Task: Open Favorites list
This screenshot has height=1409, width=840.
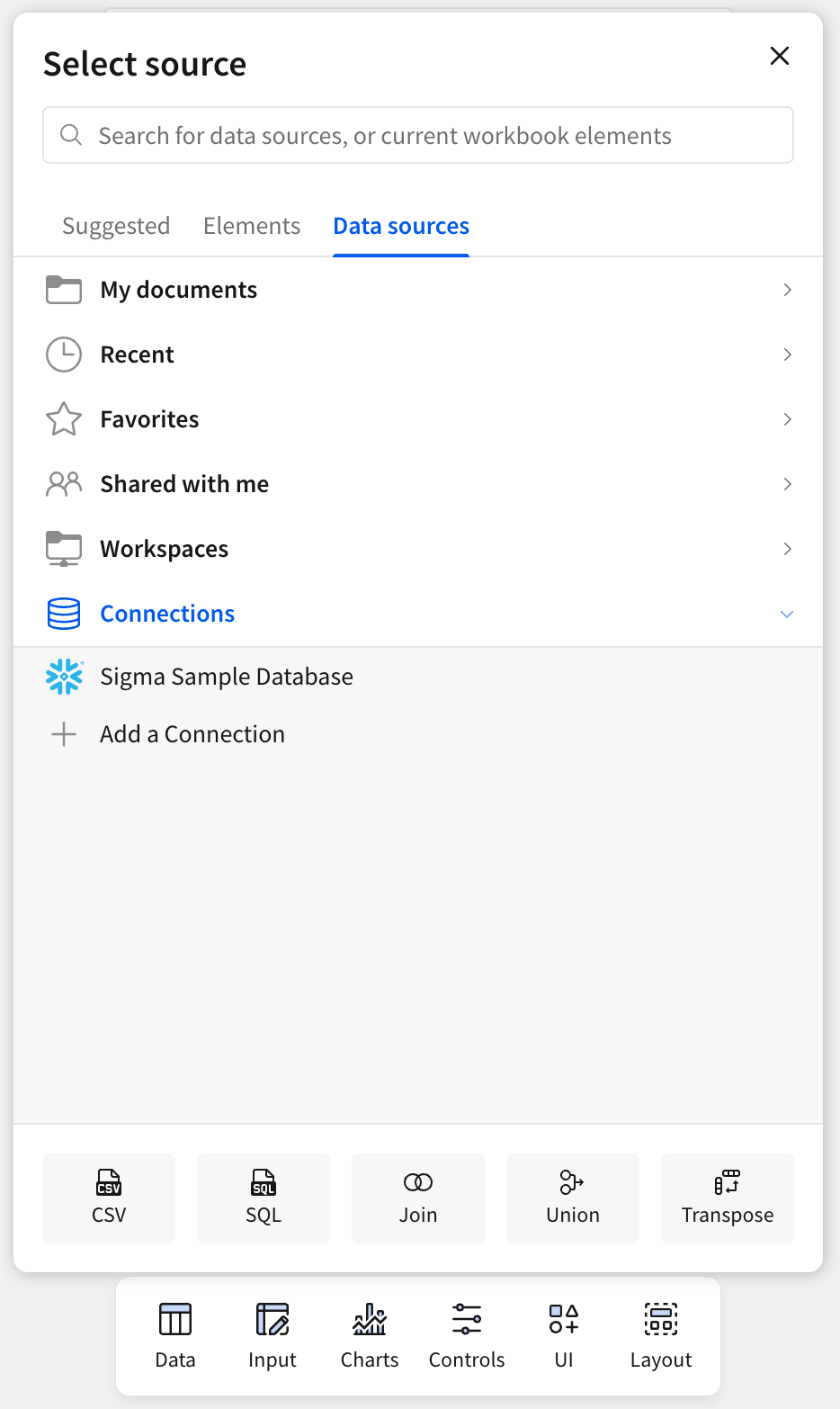Action: (x=418, y=419)
